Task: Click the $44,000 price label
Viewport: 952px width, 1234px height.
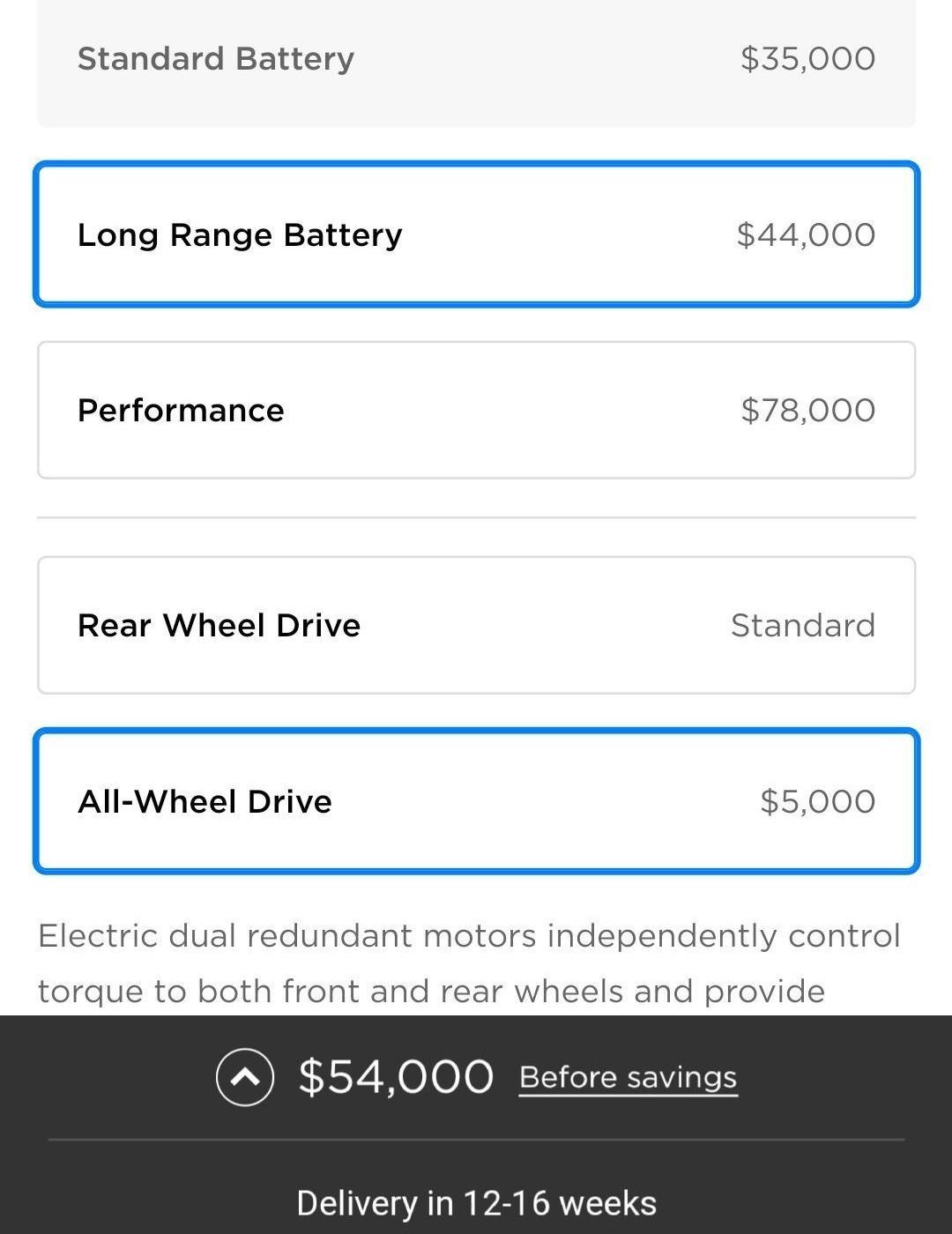Action: point(806,234)
